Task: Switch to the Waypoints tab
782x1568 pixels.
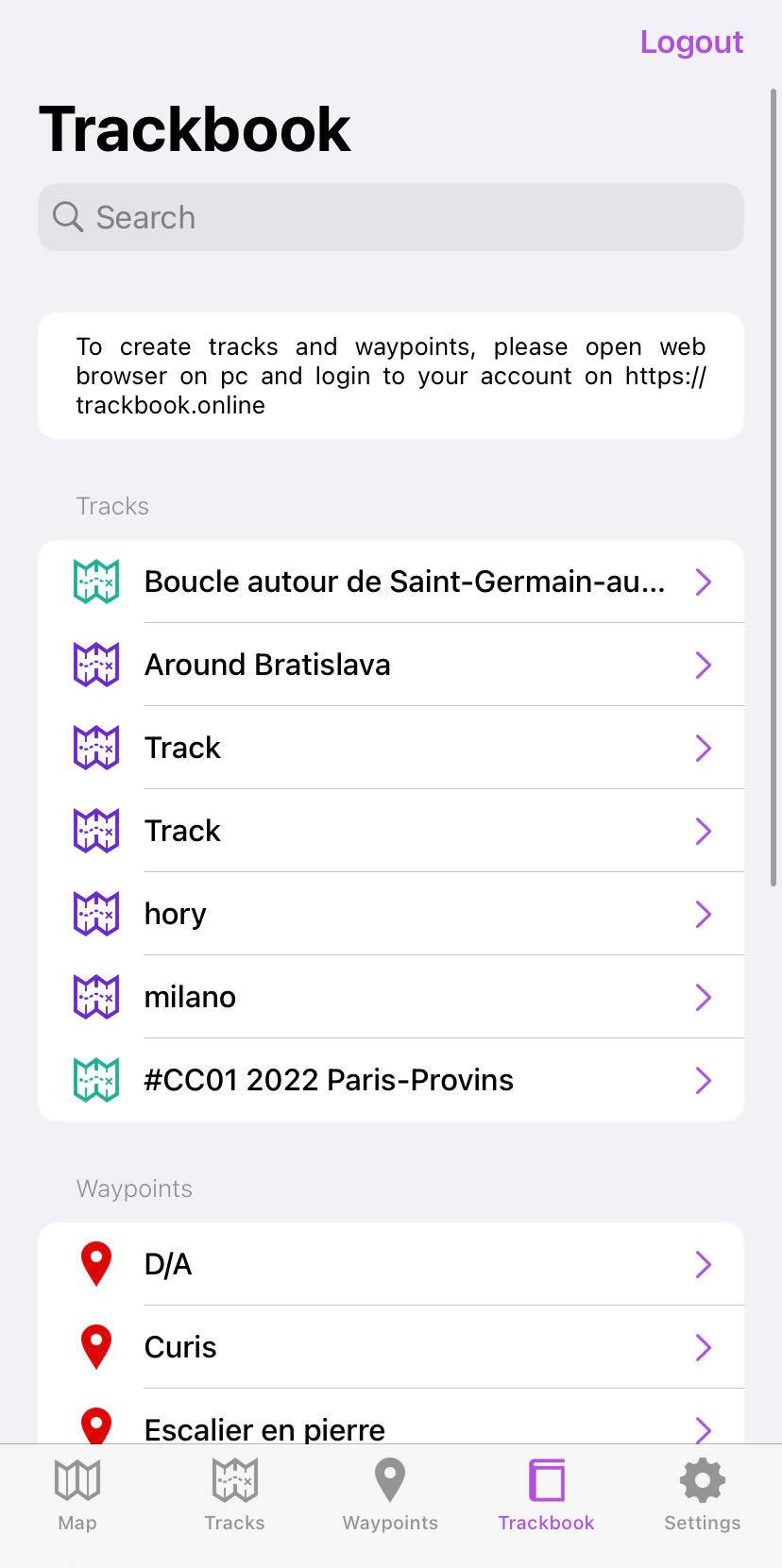Action: [390, 1495]
